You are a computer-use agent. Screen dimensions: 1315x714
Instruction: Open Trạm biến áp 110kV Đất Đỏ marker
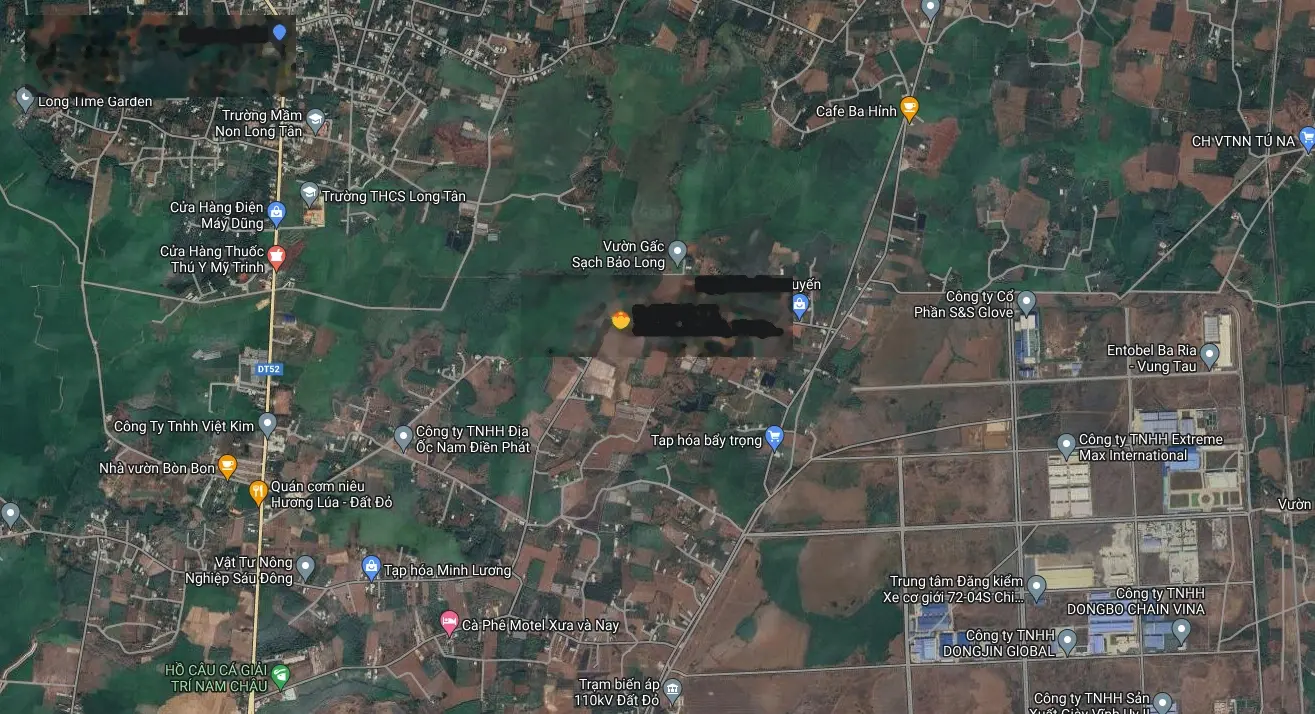pos(672,688)
